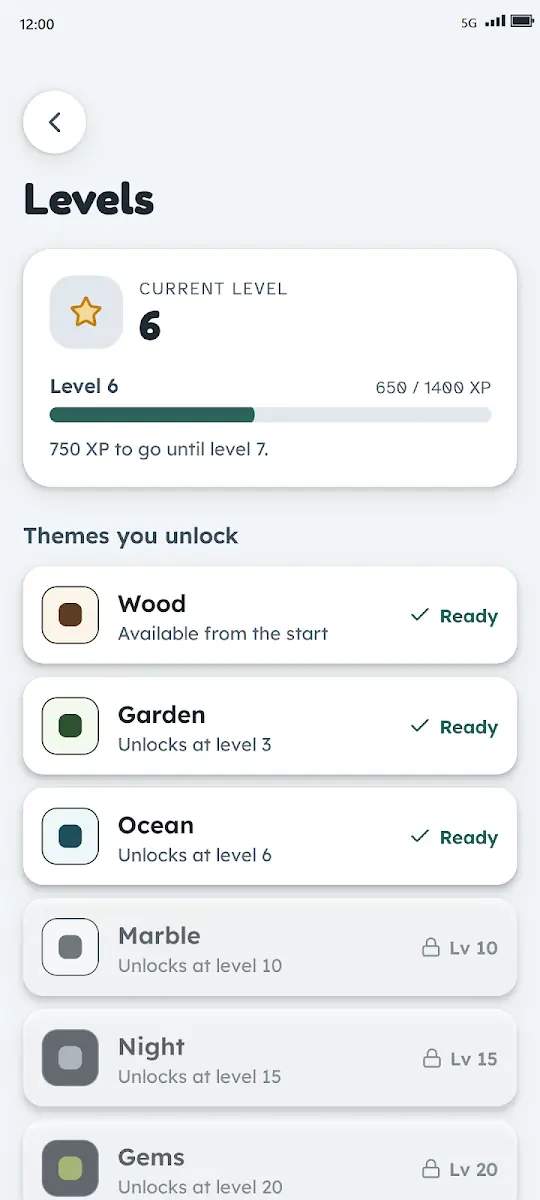Screen dimensions: 540x1200
Task: Tap the locked Marble theme card
Action: (270, 947)
